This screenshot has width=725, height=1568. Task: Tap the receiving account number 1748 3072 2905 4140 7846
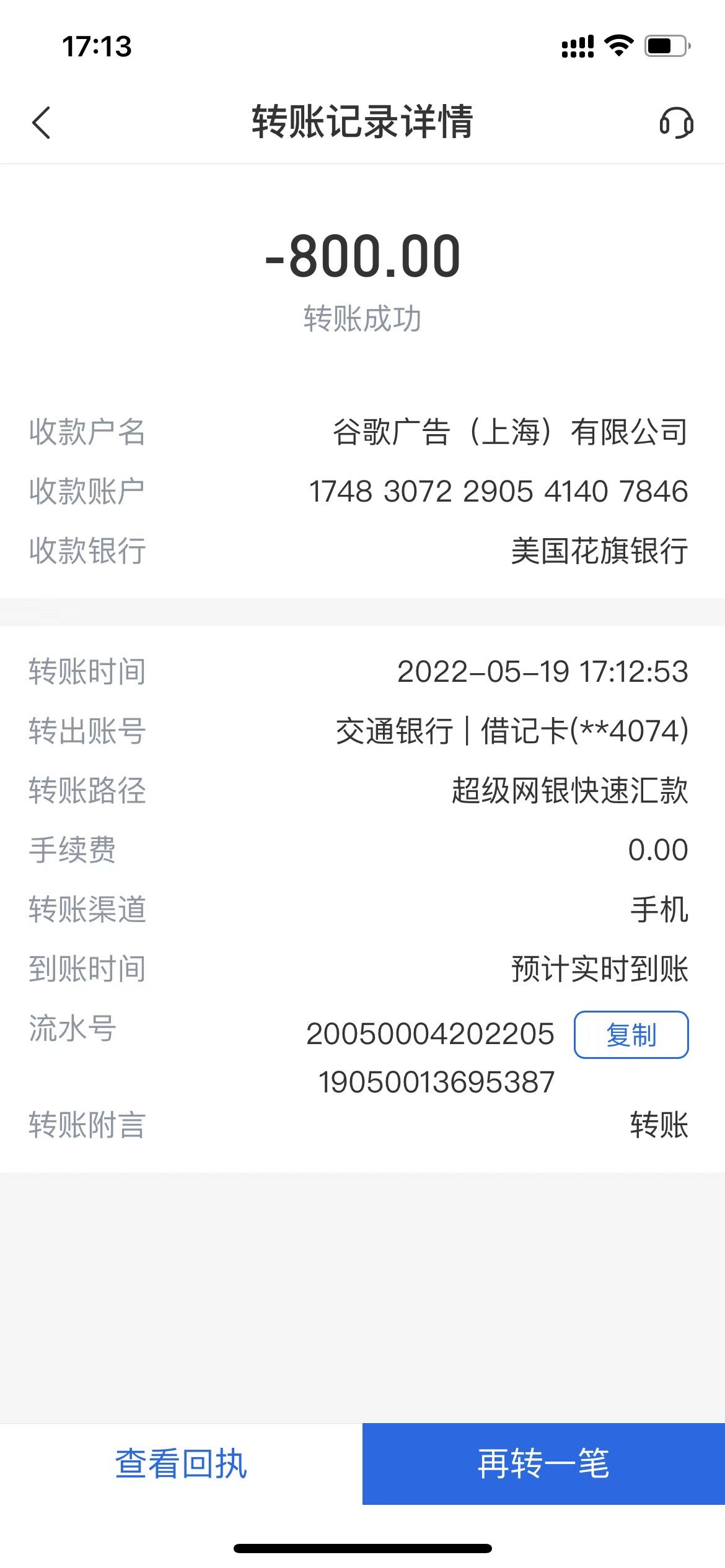coord(499,492)
